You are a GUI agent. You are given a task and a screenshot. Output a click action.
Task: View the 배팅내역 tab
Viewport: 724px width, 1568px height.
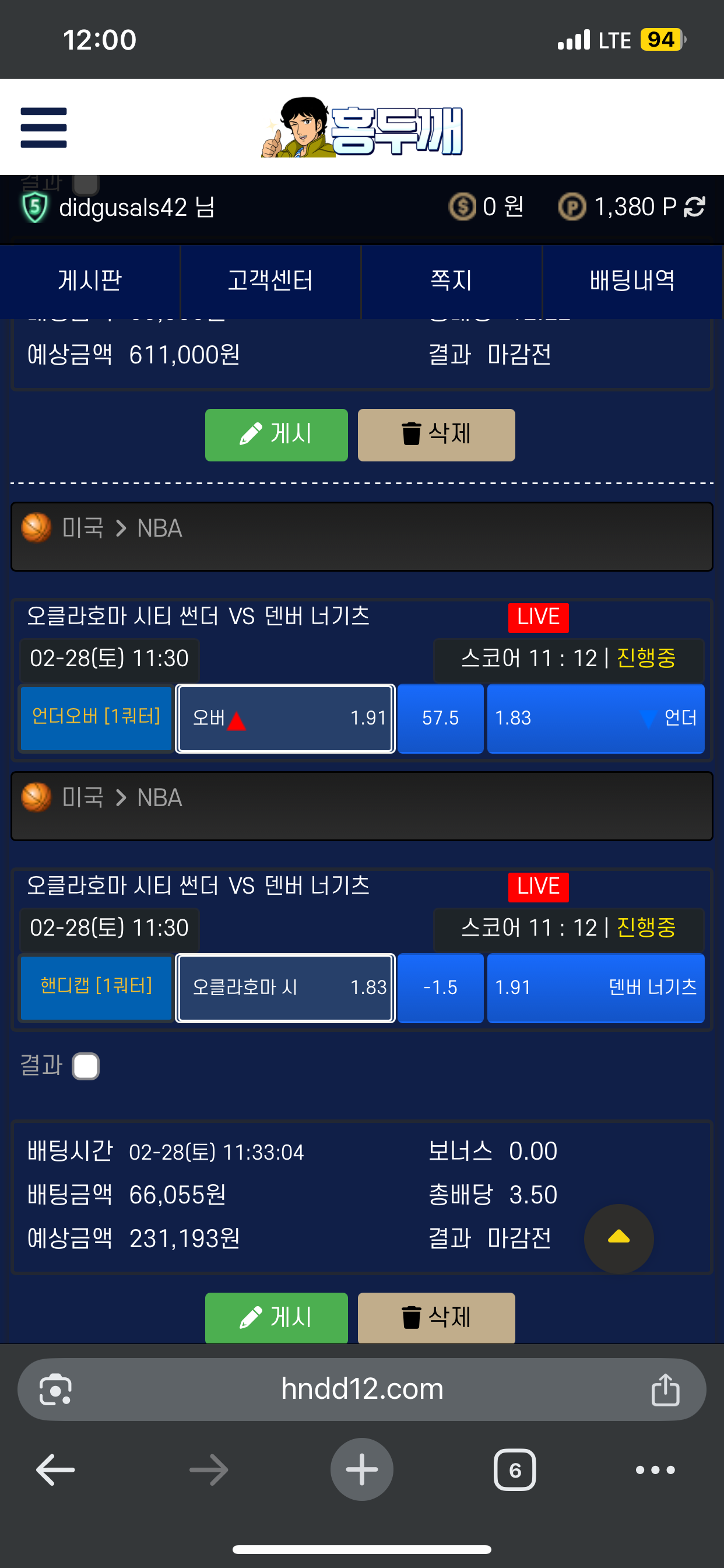point(631,281)
